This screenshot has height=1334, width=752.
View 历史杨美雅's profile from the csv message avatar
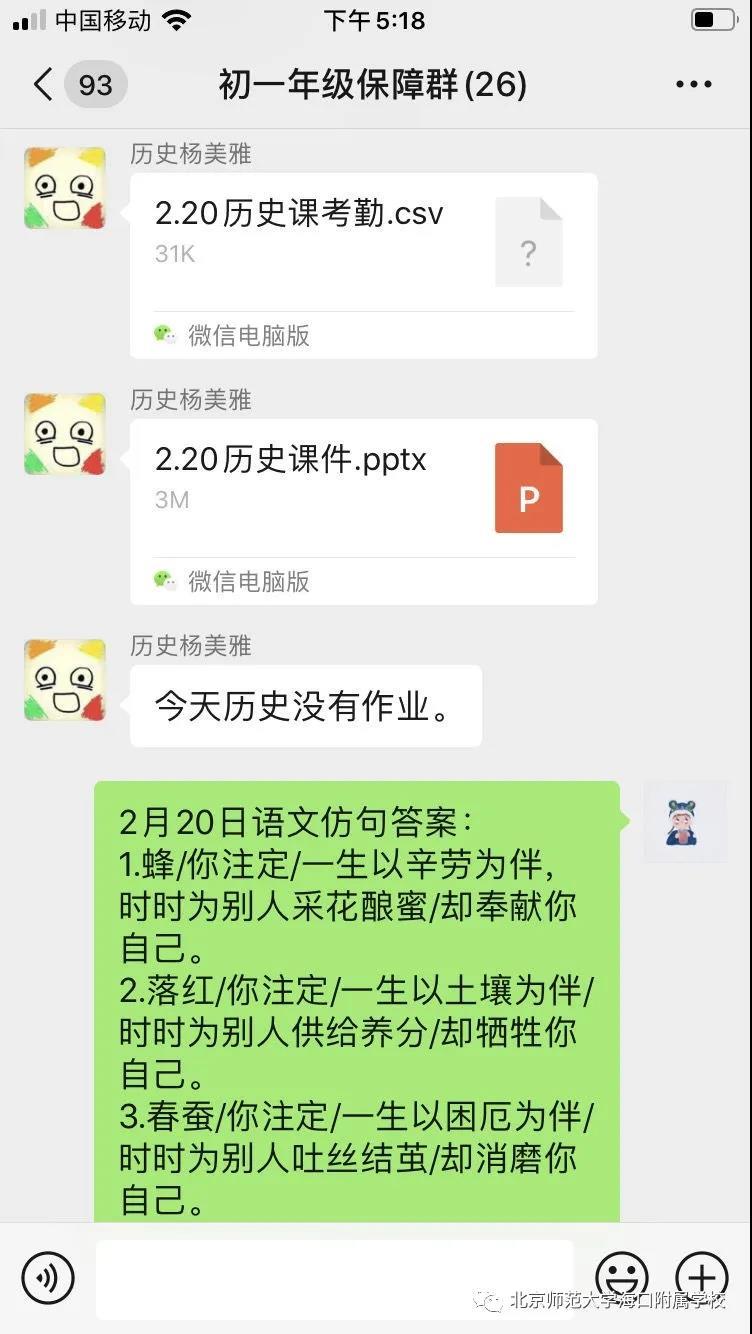pyautogui.click(x=65, y=188)
